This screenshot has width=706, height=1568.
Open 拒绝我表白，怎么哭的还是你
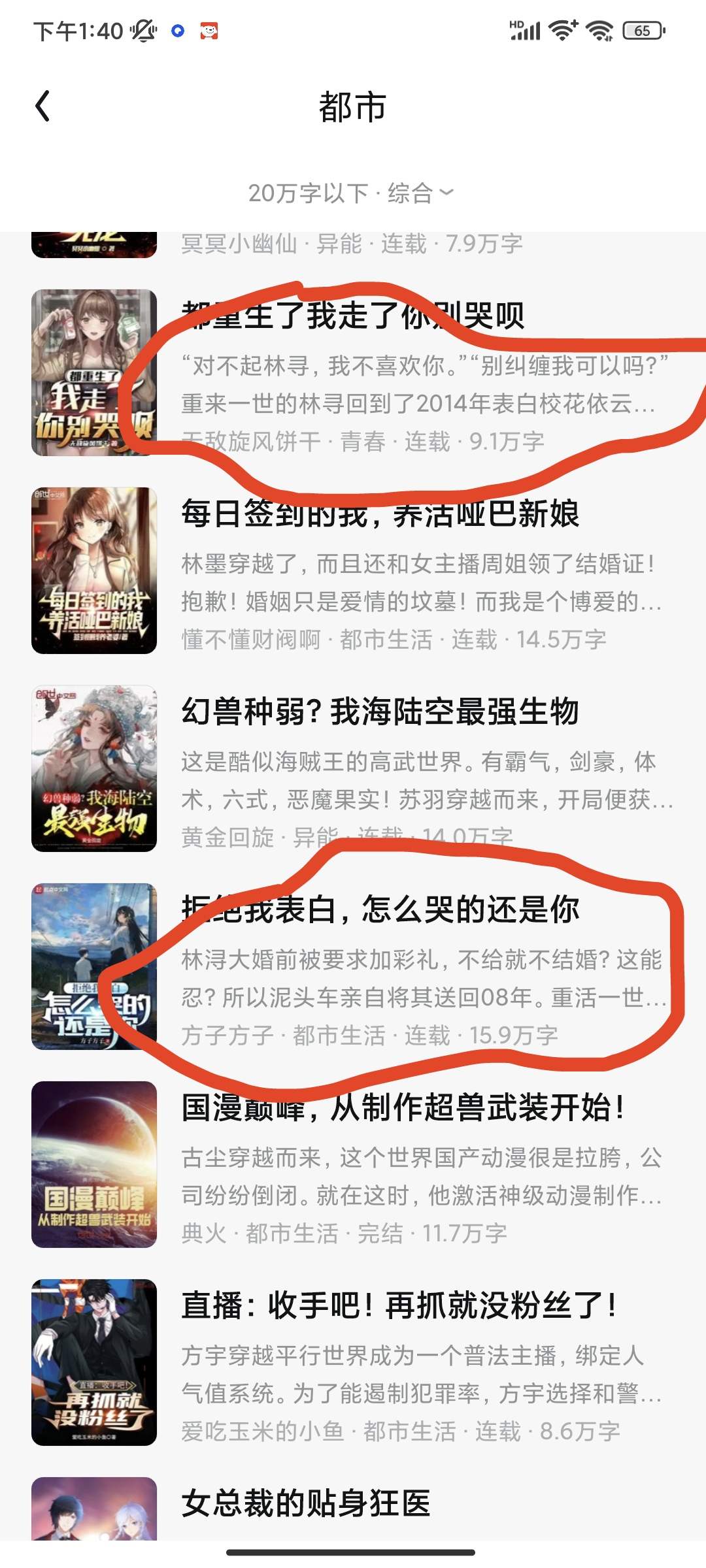coord(353,966)
